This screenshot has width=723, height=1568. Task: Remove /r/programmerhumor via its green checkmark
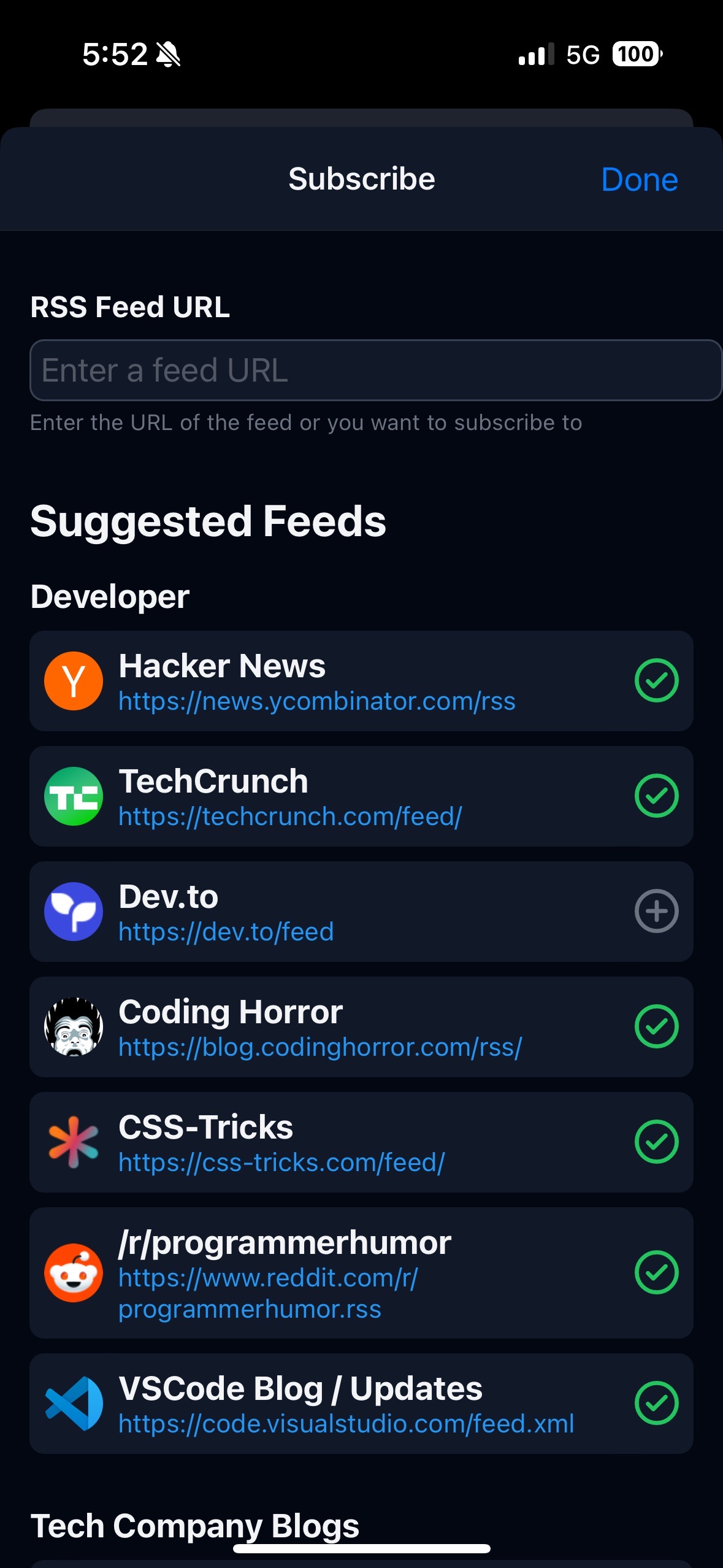(656, 1272)
